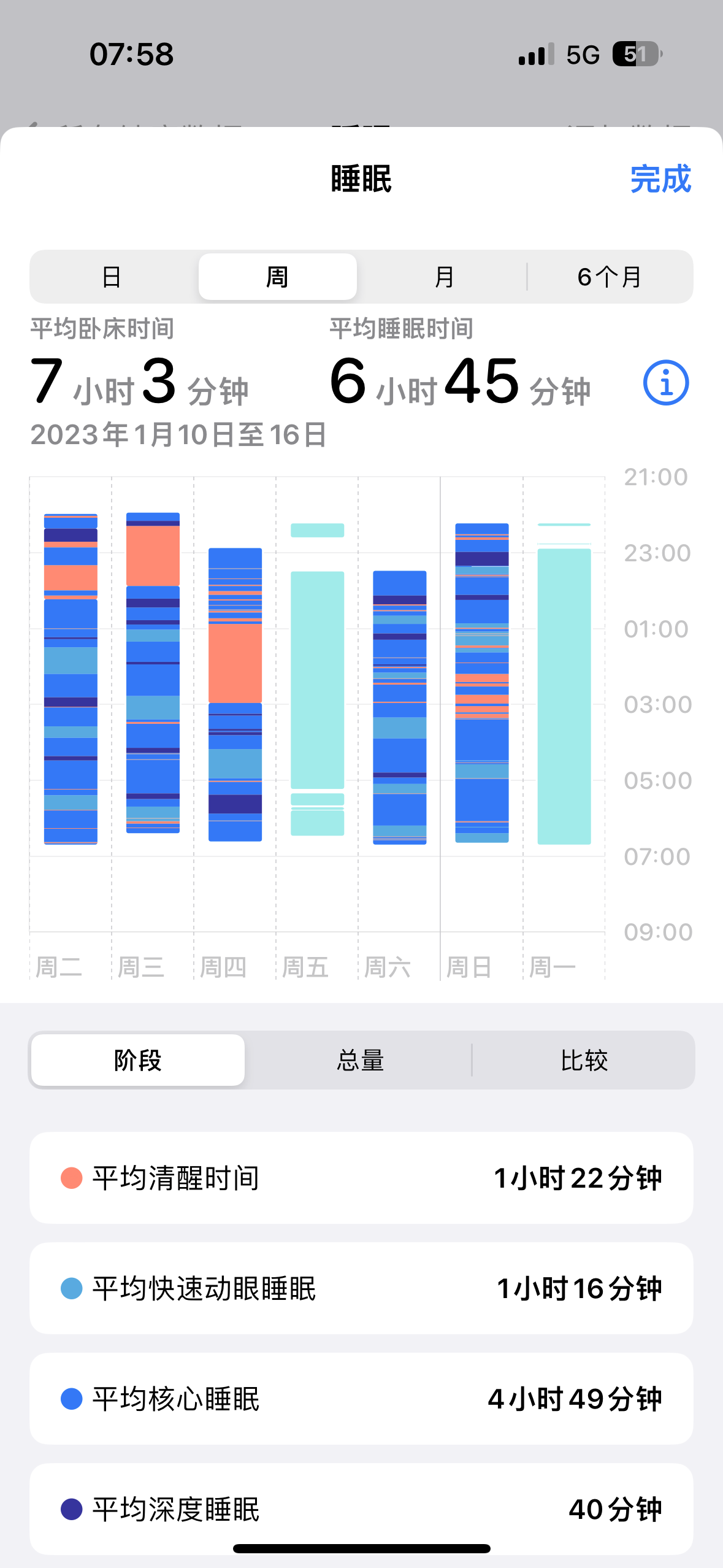Highlight 平均快速动眼睡眠 stage
This screenshot has height=1568, width=723.
click(x=361, y=1288)
